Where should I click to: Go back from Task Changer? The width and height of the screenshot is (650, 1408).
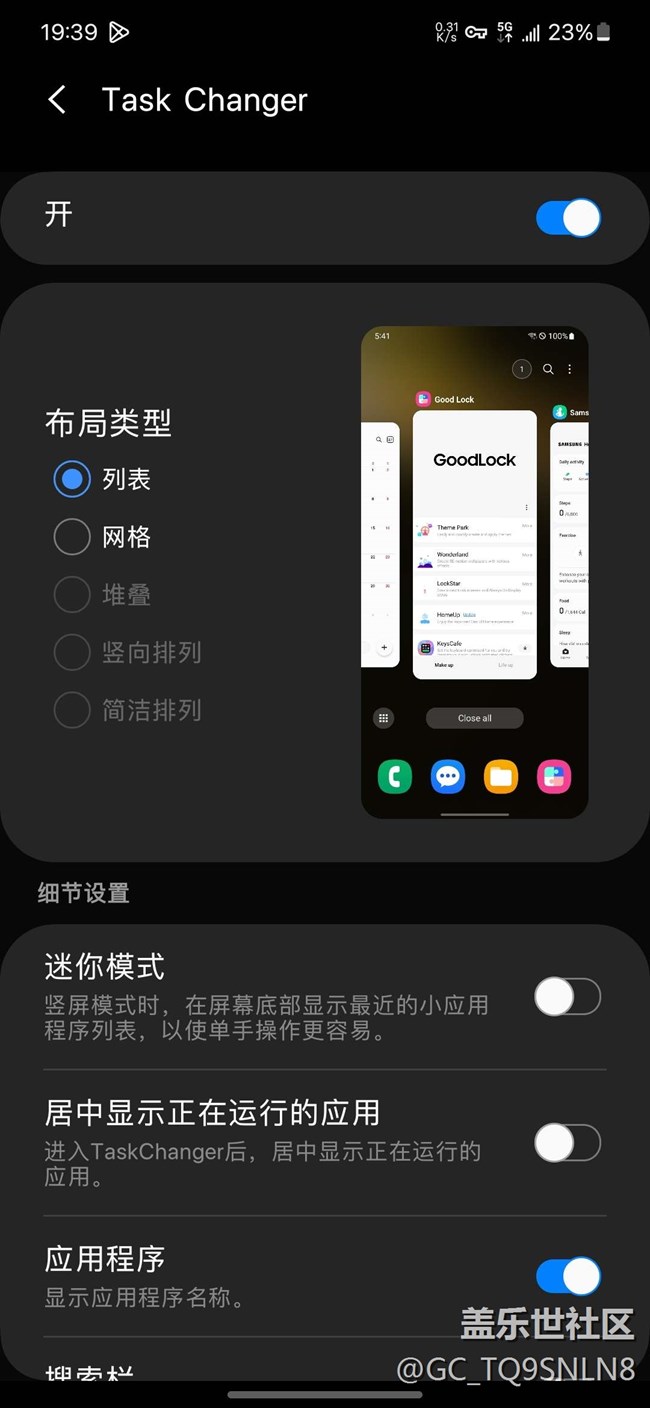[x=57, y=100]
